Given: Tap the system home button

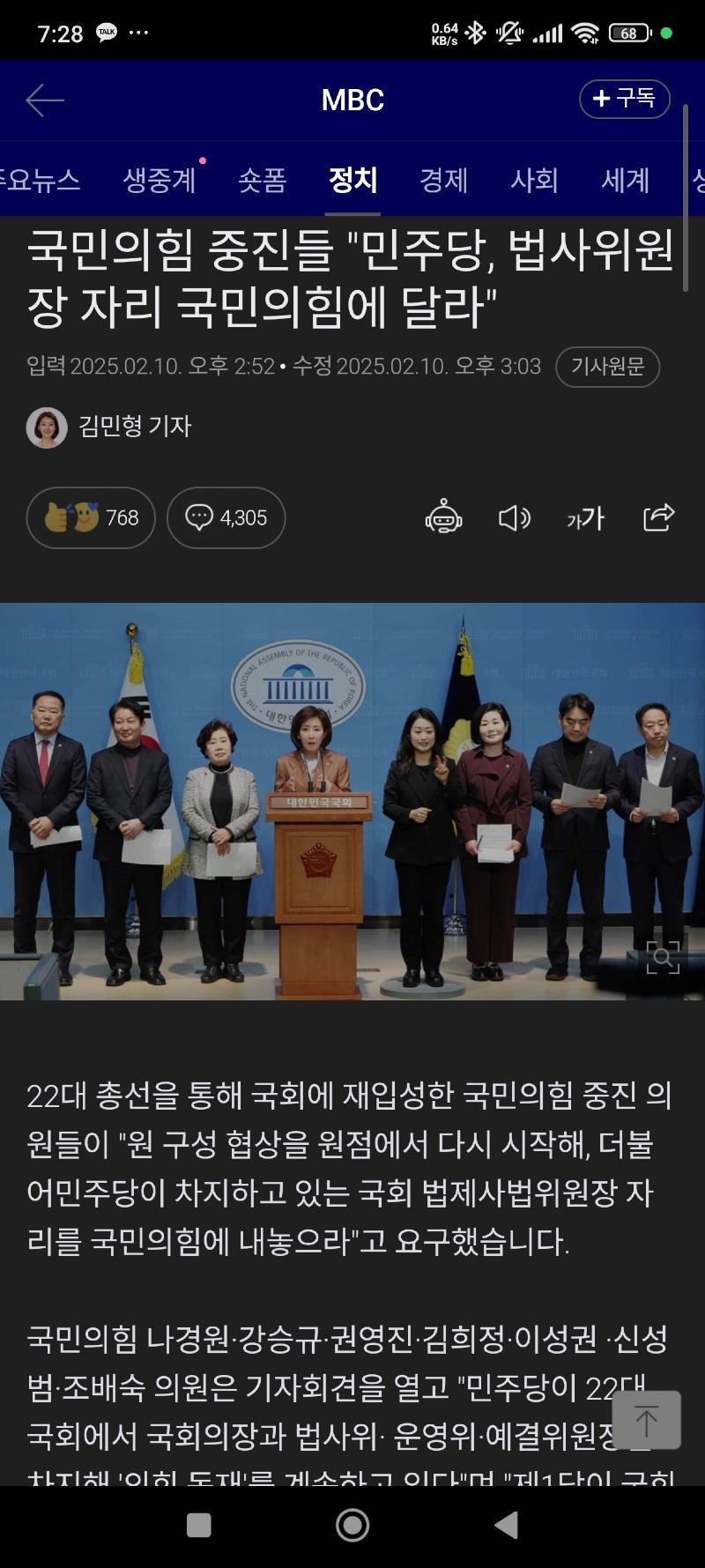Looking at the screenshot, I should coord(352,1526).
